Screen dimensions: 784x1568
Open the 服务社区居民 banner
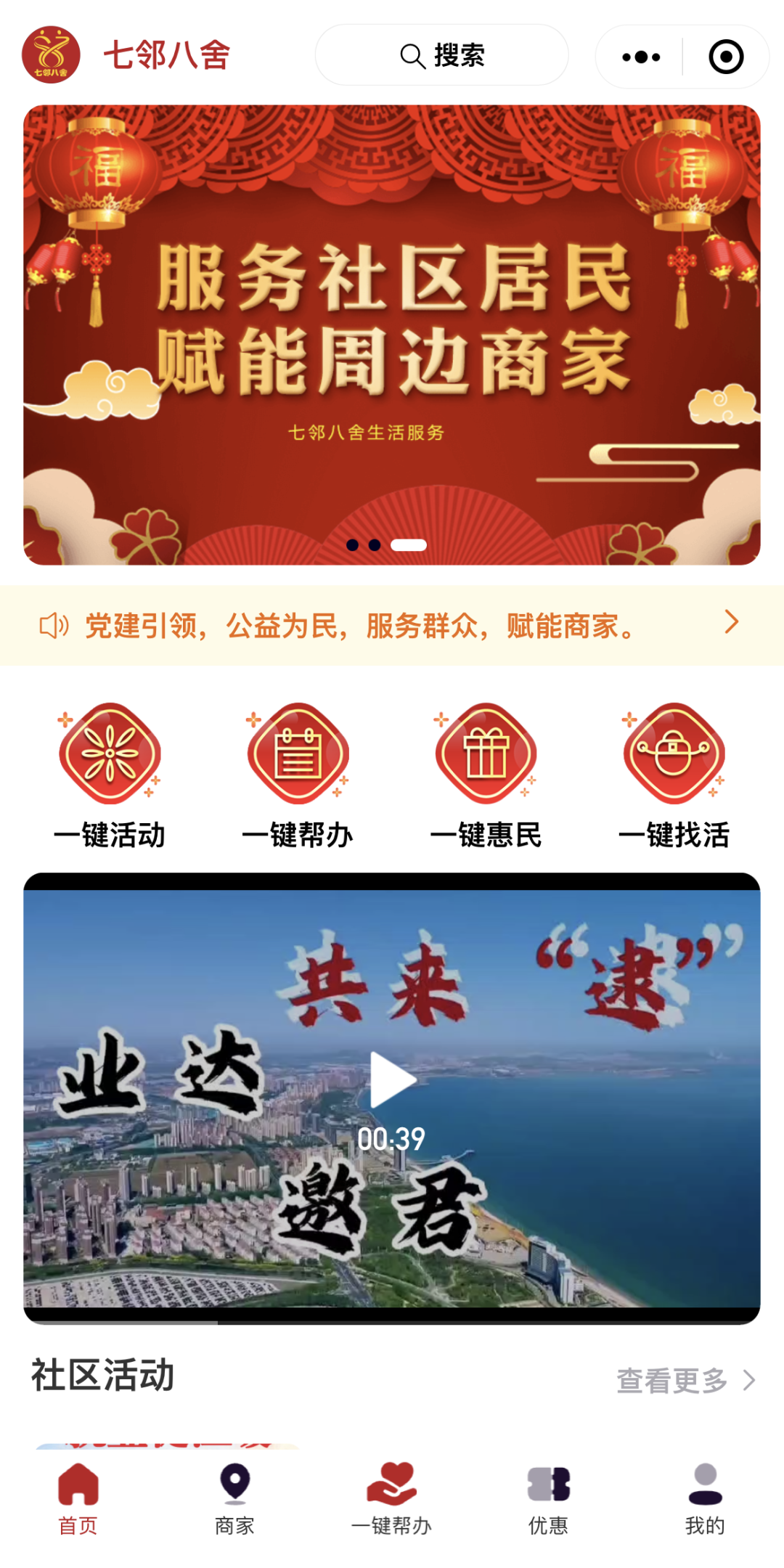[x=392, y=334]
